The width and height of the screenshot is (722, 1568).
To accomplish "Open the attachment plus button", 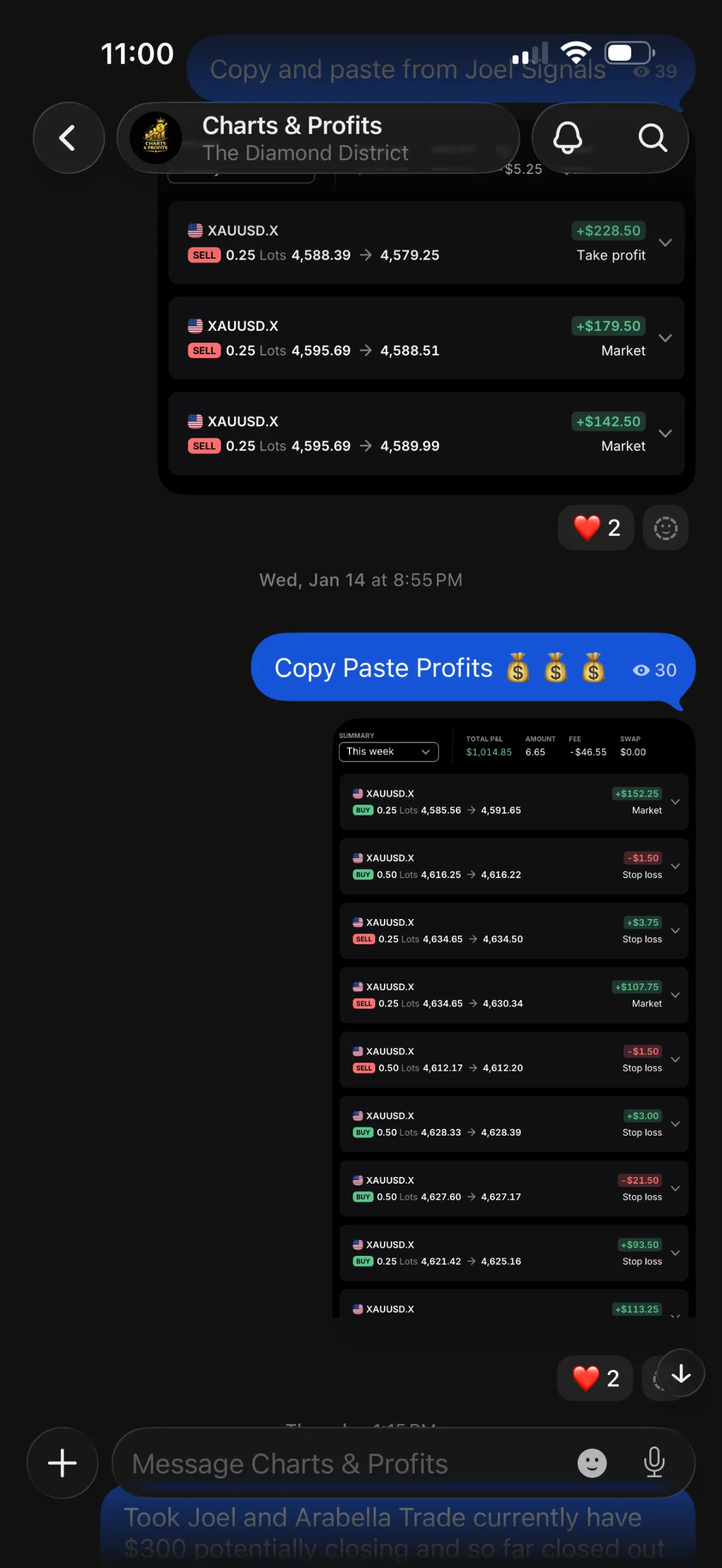I will click(62, 1463).
